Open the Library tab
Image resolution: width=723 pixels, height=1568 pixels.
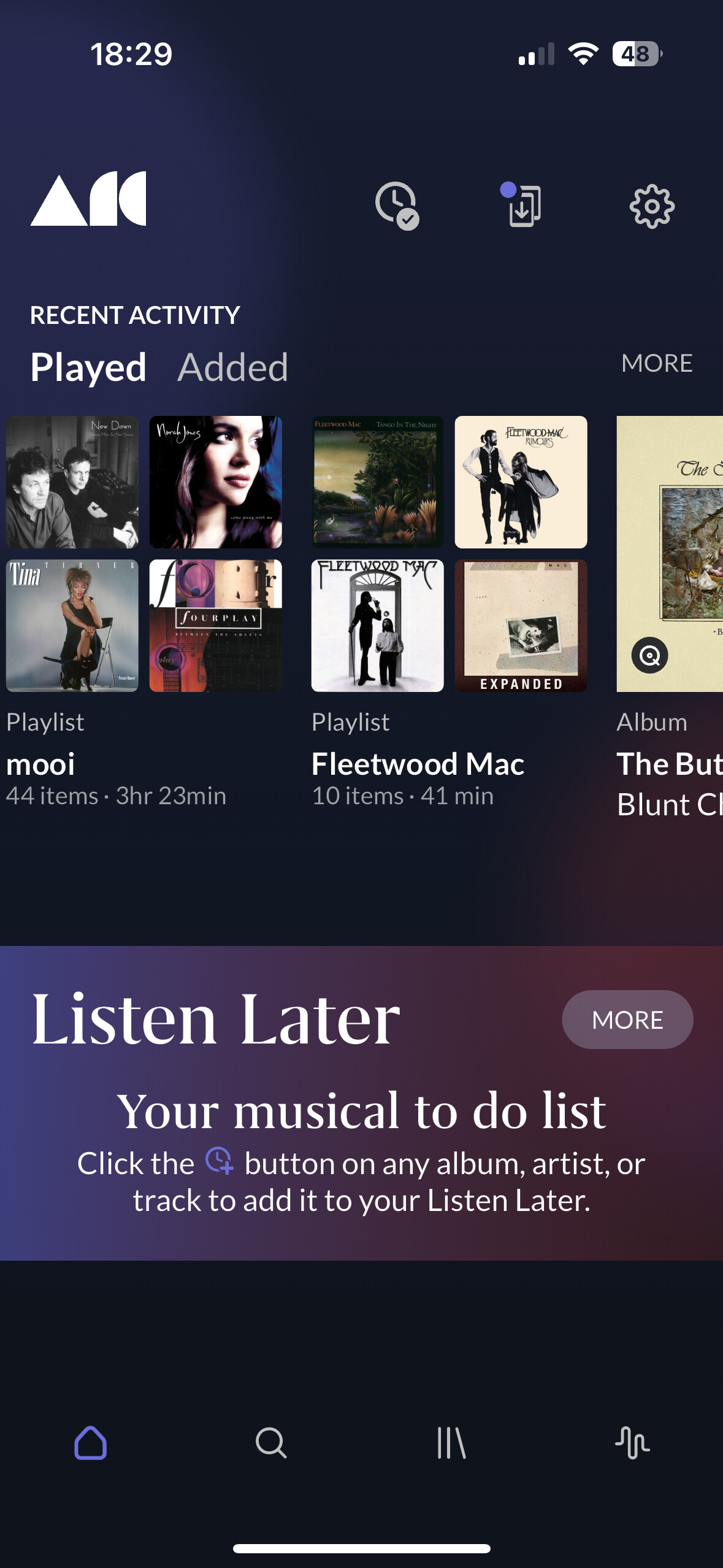tap(452, 1443)
